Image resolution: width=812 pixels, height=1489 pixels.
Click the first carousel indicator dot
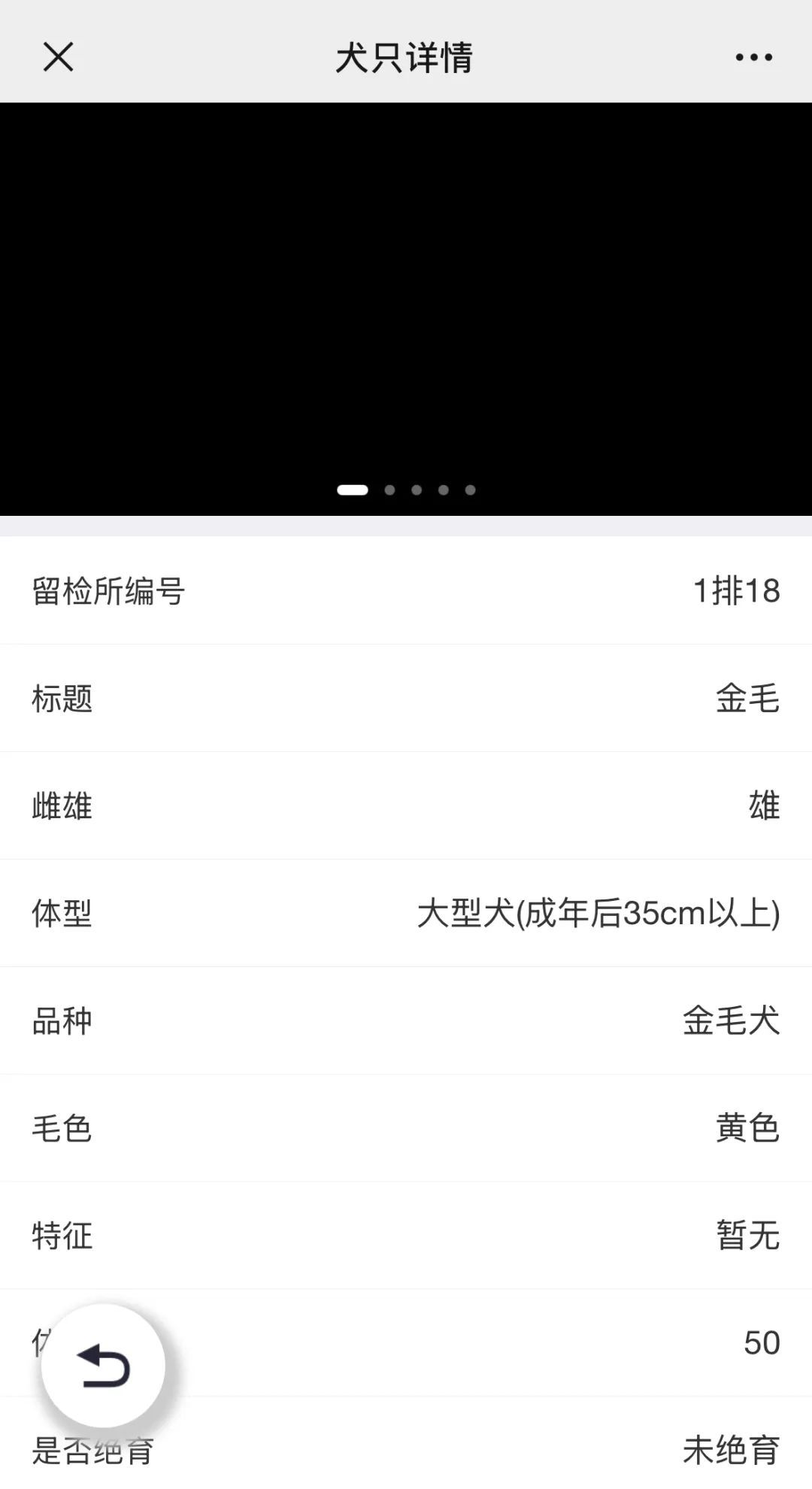tap(353, 489)
